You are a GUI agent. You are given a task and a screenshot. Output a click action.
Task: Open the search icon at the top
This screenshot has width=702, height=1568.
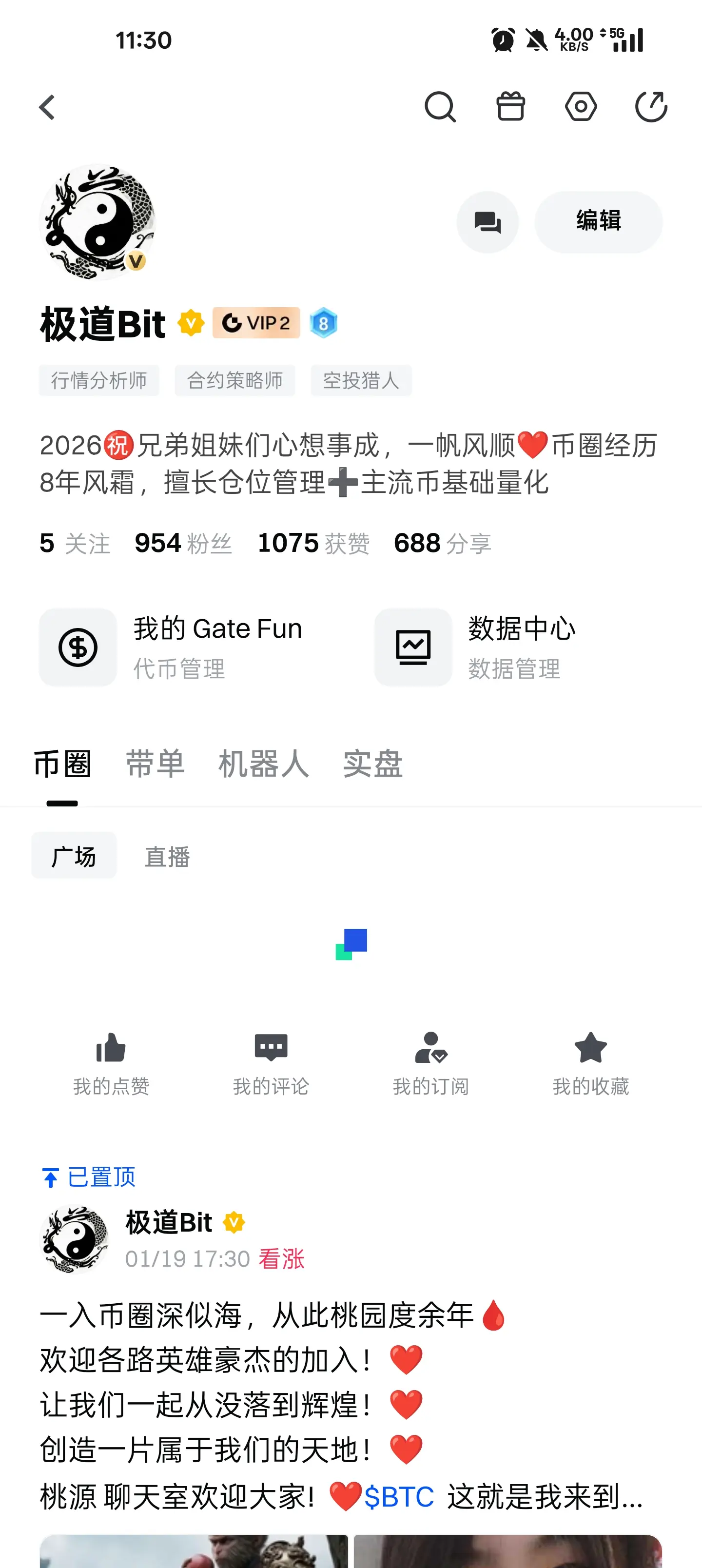click(x=440, y=106)
